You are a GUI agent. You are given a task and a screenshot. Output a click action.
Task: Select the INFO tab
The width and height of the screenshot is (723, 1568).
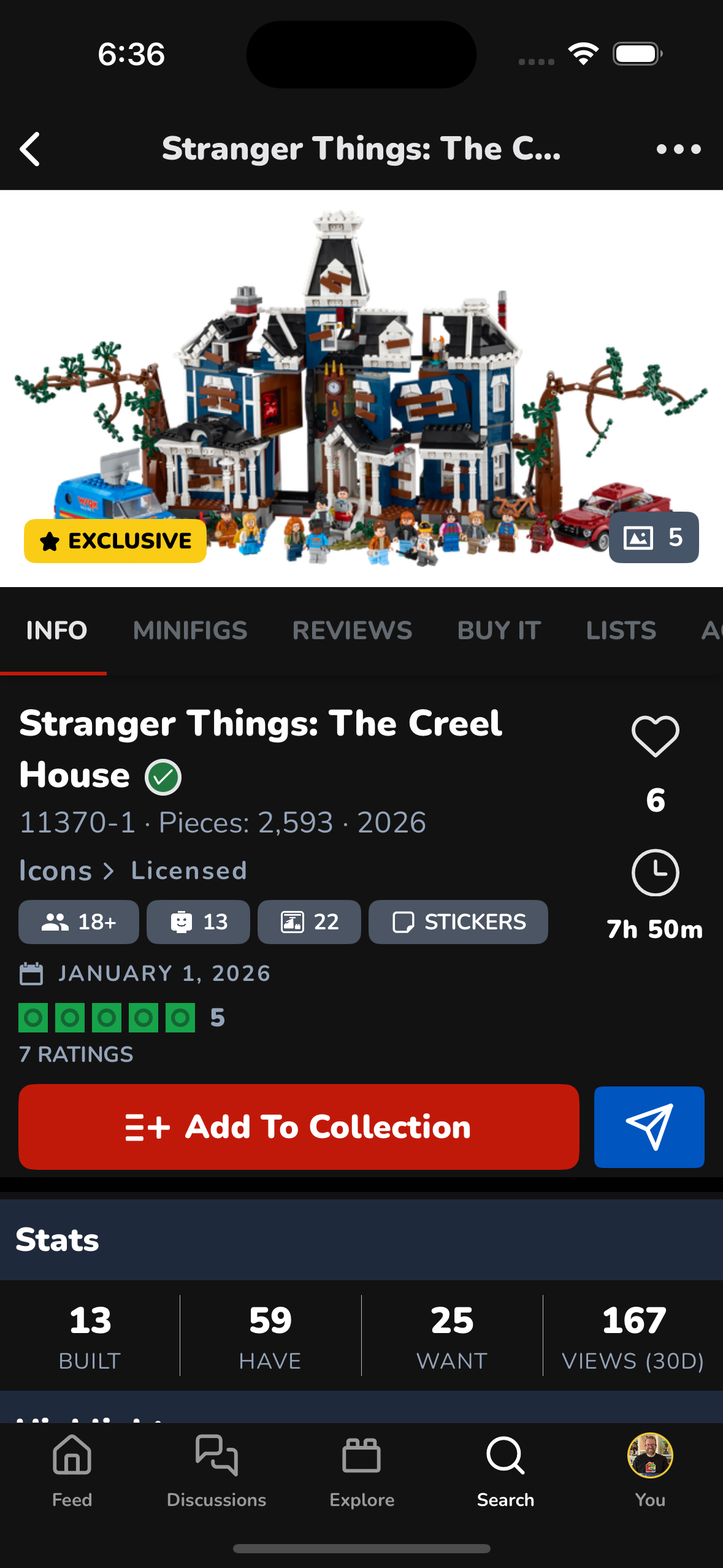coord(56,631)
